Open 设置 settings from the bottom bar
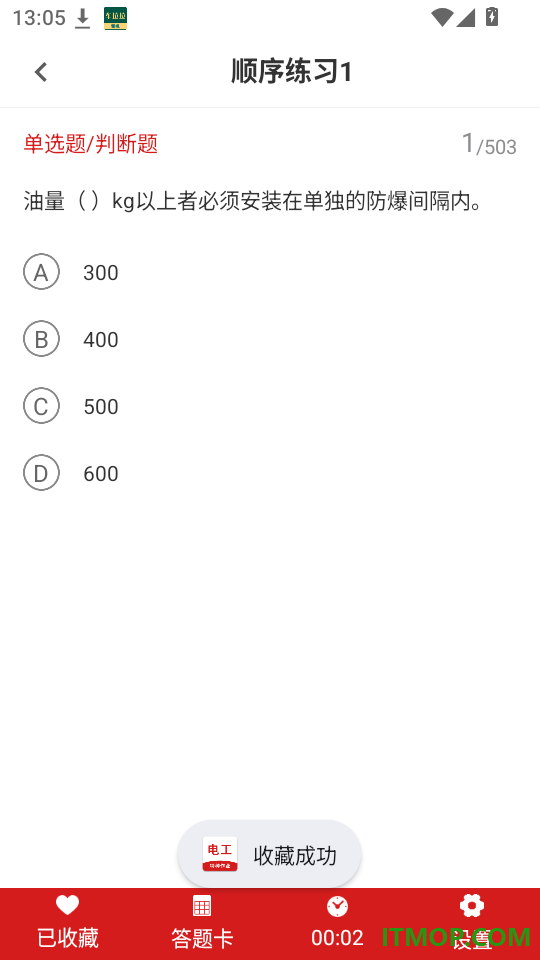This screenshot has height=960, width=540. (472, 922)
